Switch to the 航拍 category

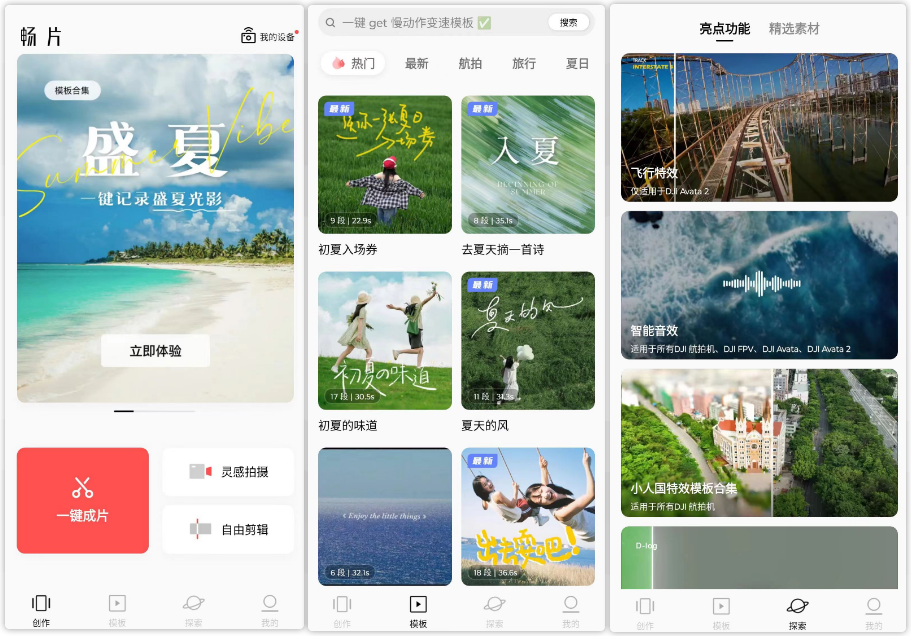(470, 63)
